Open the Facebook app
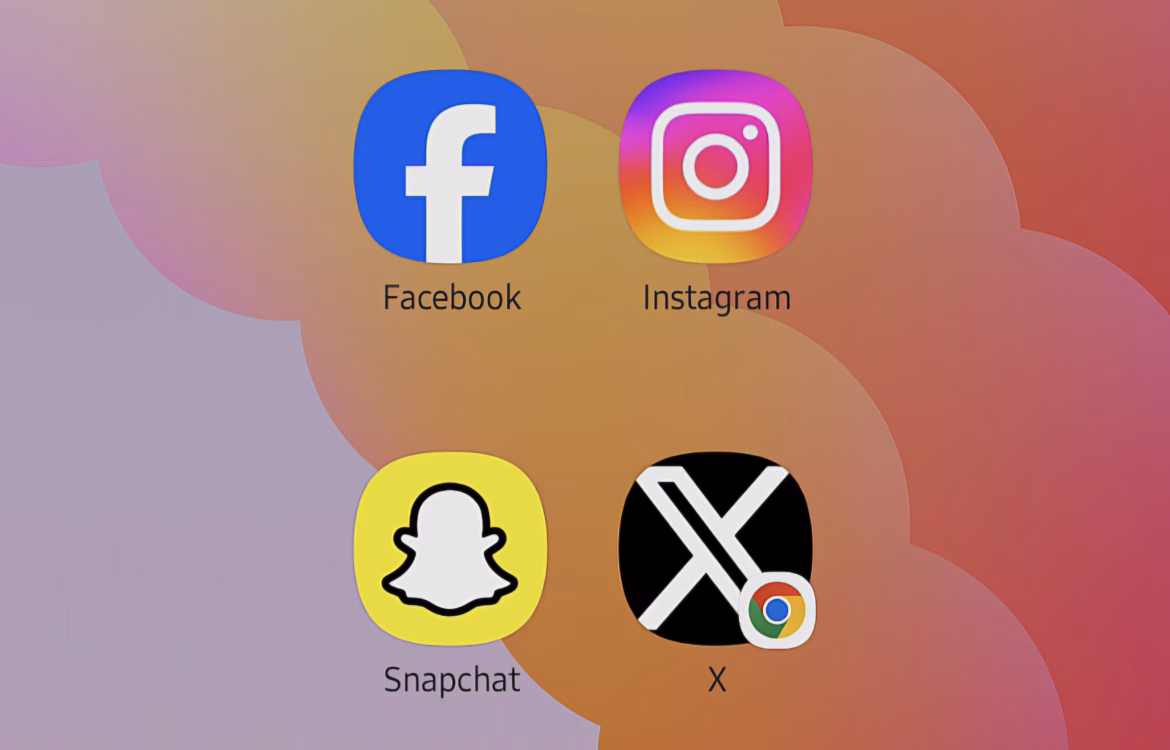1170x750 pixels. (450, 167)
